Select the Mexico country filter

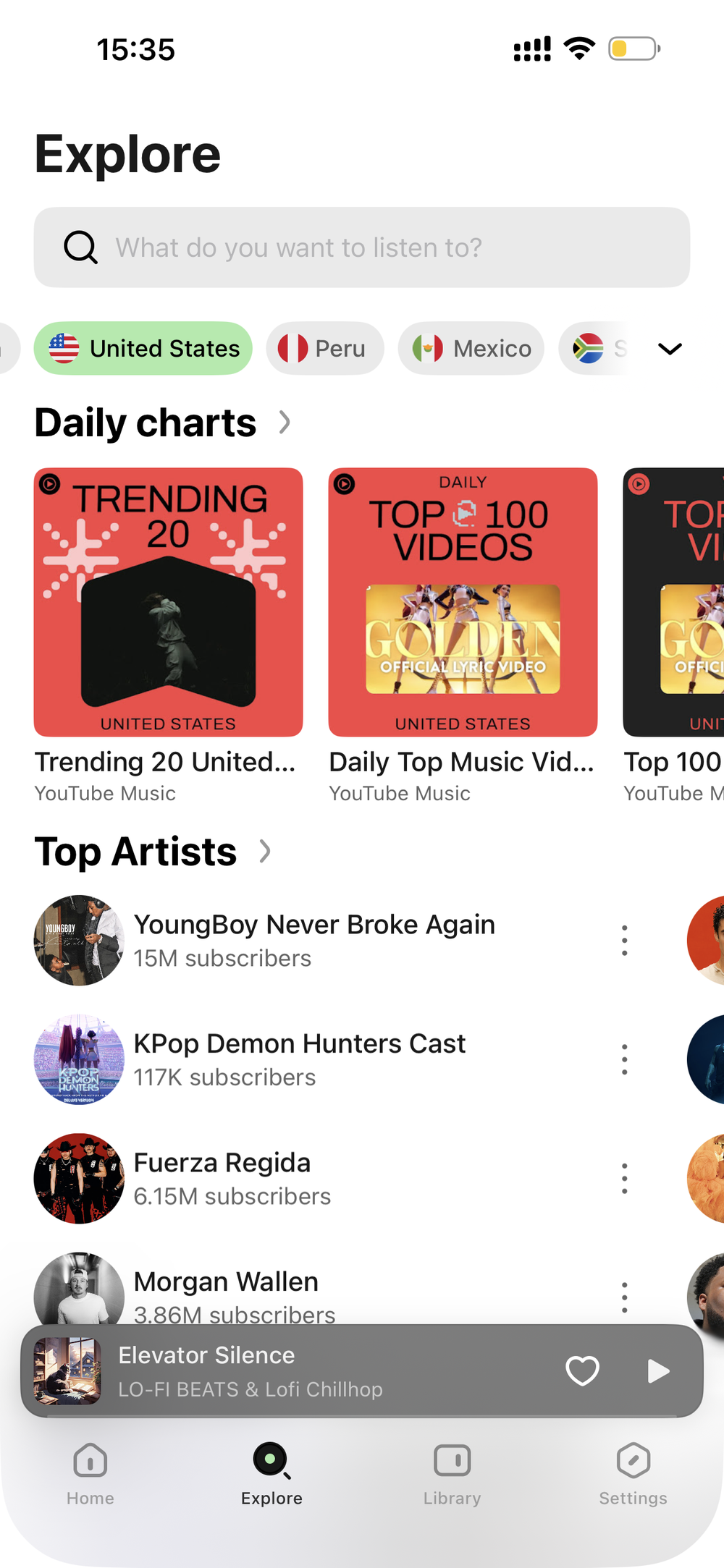[471, 348]
